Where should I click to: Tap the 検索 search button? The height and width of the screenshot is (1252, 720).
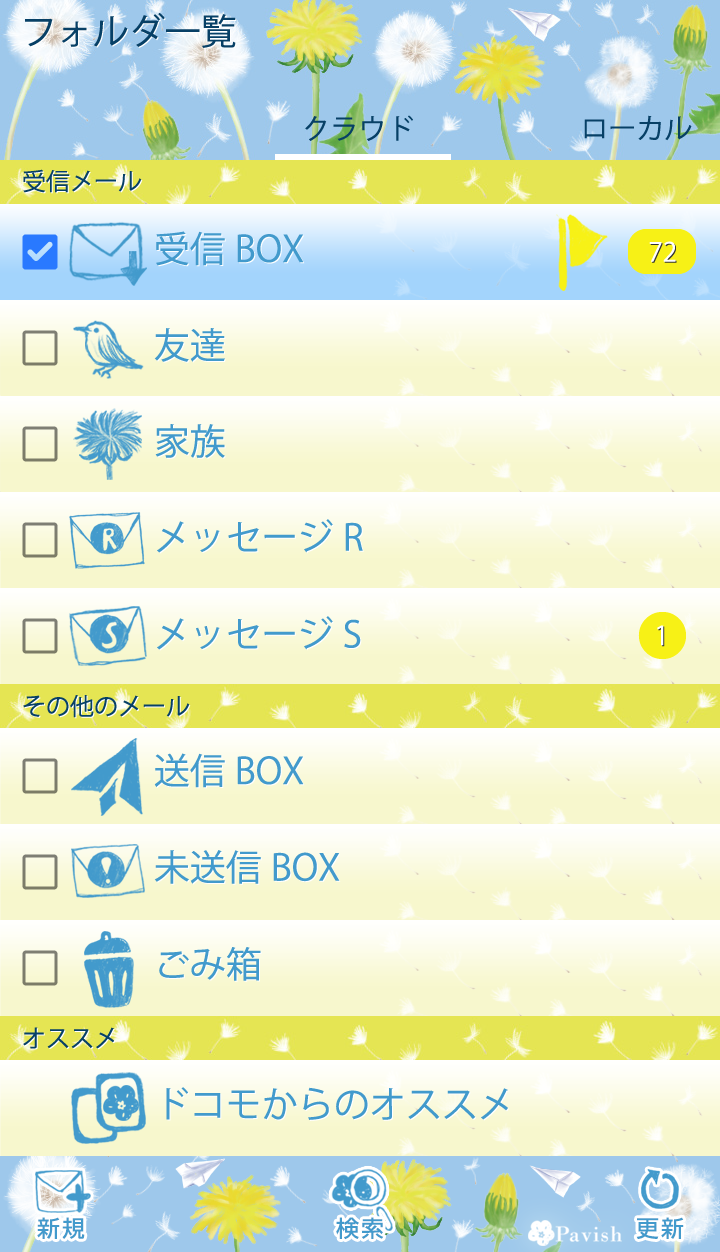pyautogui.click(x=360, y=1204)
